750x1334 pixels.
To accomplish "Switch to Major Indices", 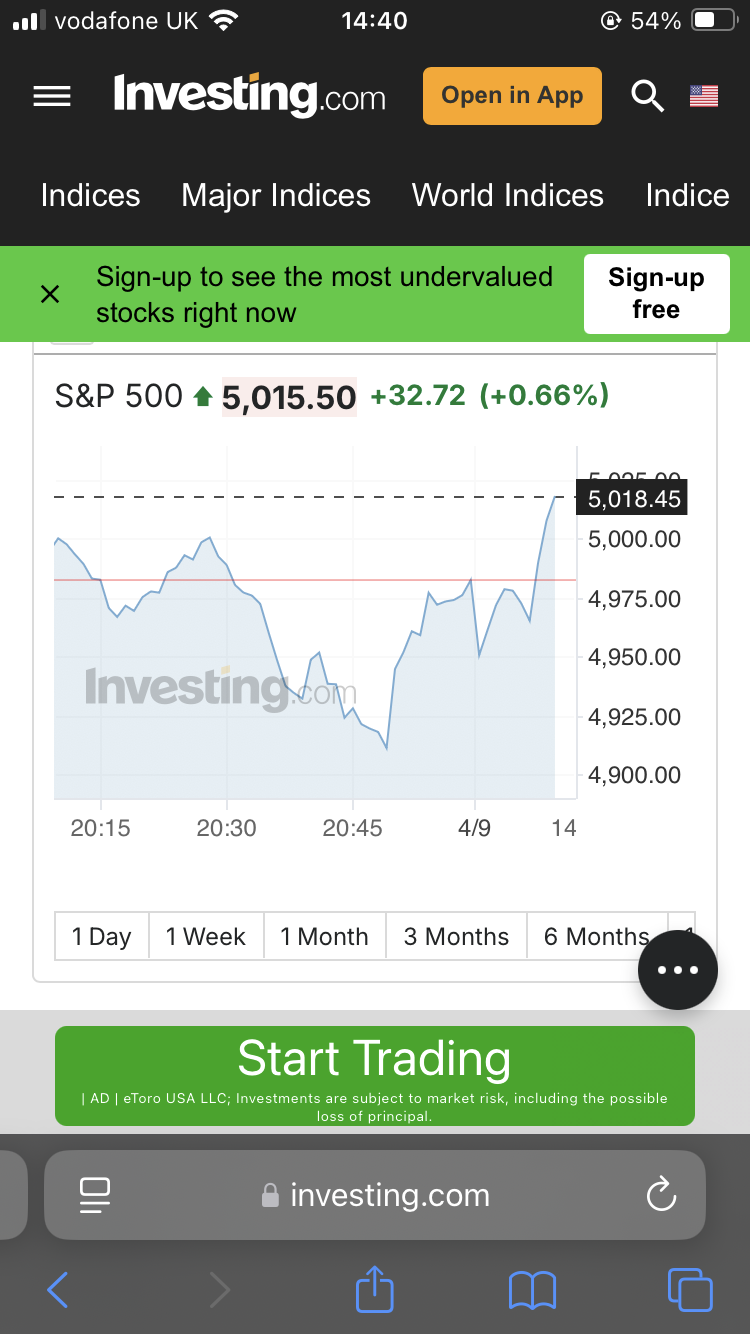I will coord(276,195).
